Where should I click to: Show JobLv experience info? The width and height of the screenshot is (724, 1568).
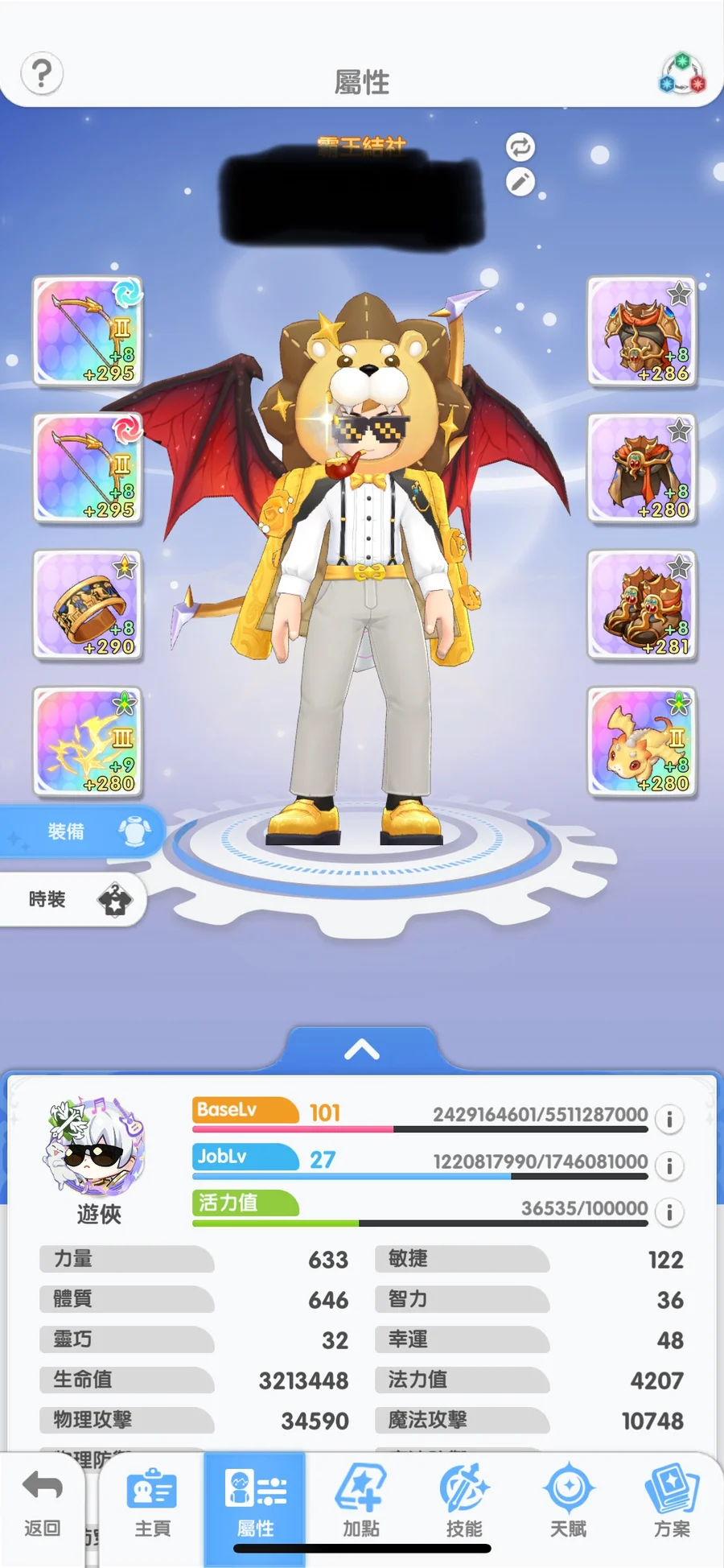(669, 1165)
